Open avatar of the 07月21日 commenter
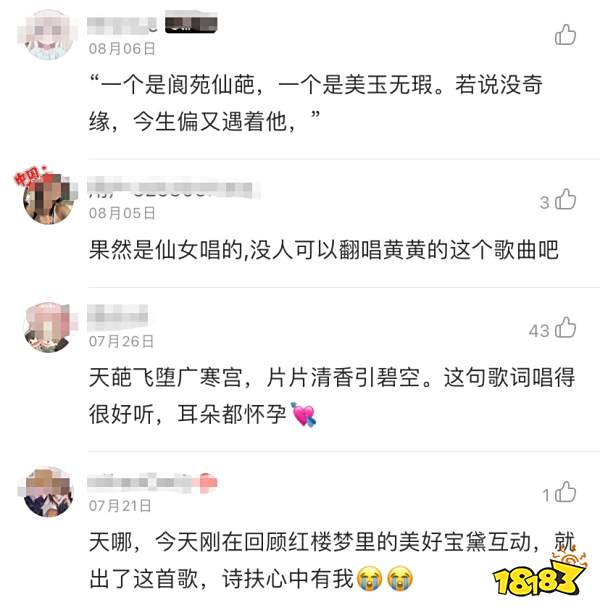This screenshot has width=600, height=613. [47, 490]
